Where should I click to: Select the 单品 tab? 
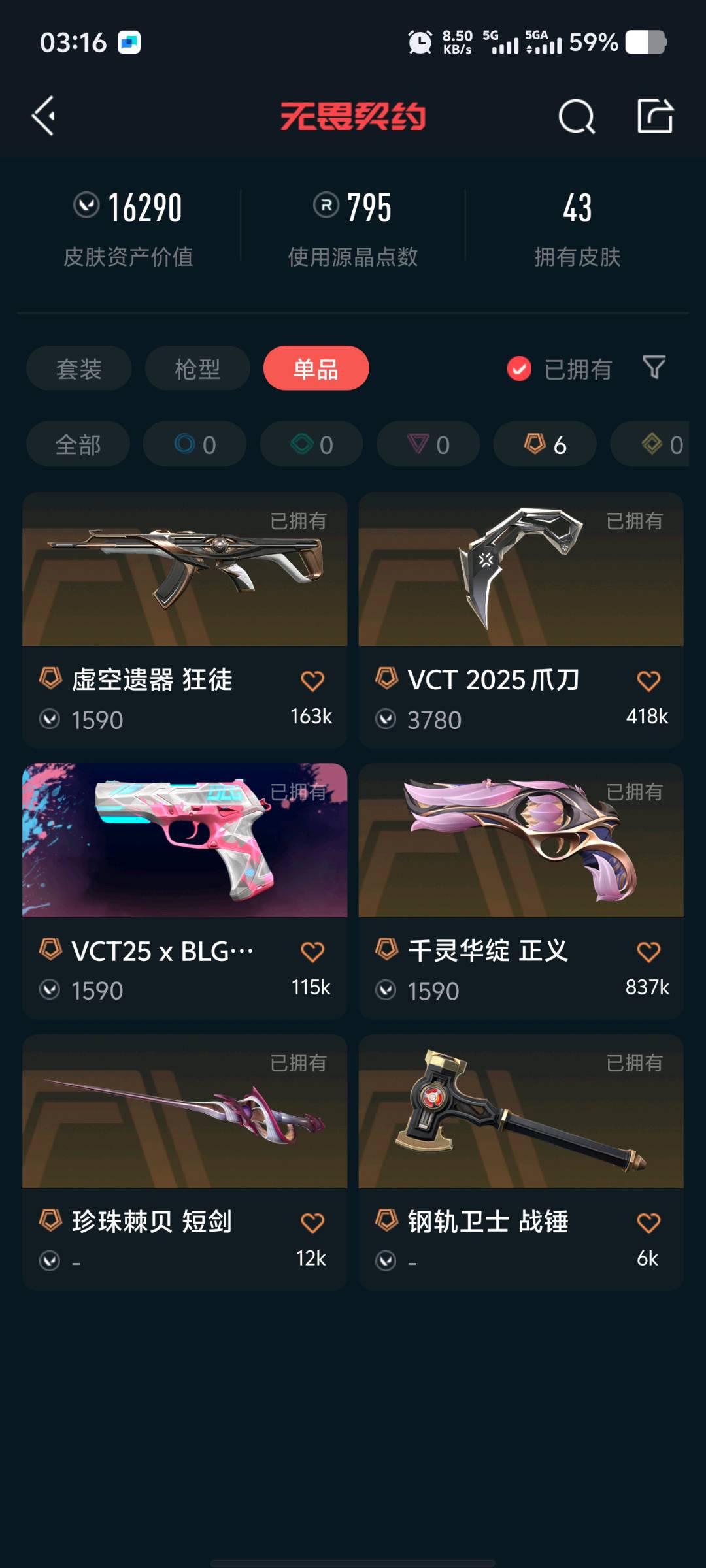coord(316,368)
